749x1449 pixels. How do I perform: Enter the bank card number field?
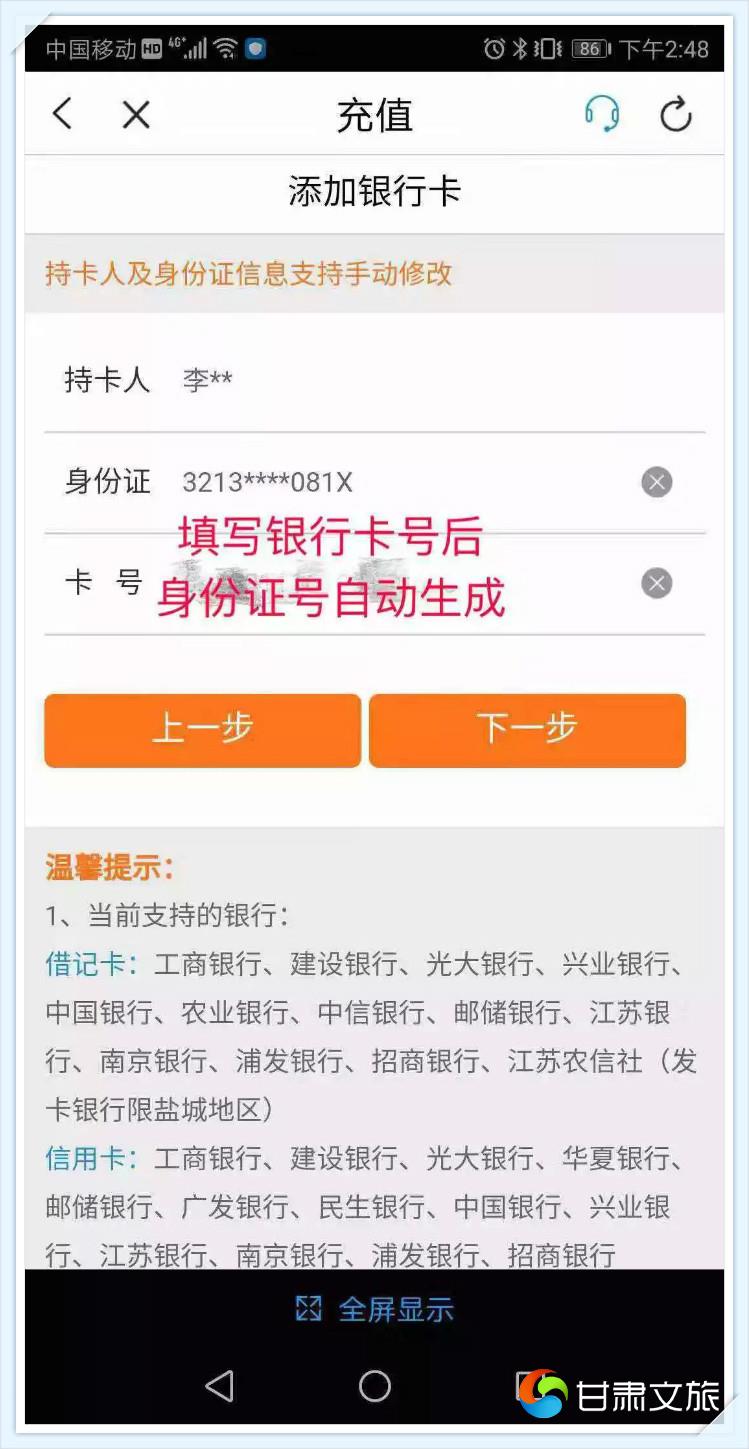[400, 584]
